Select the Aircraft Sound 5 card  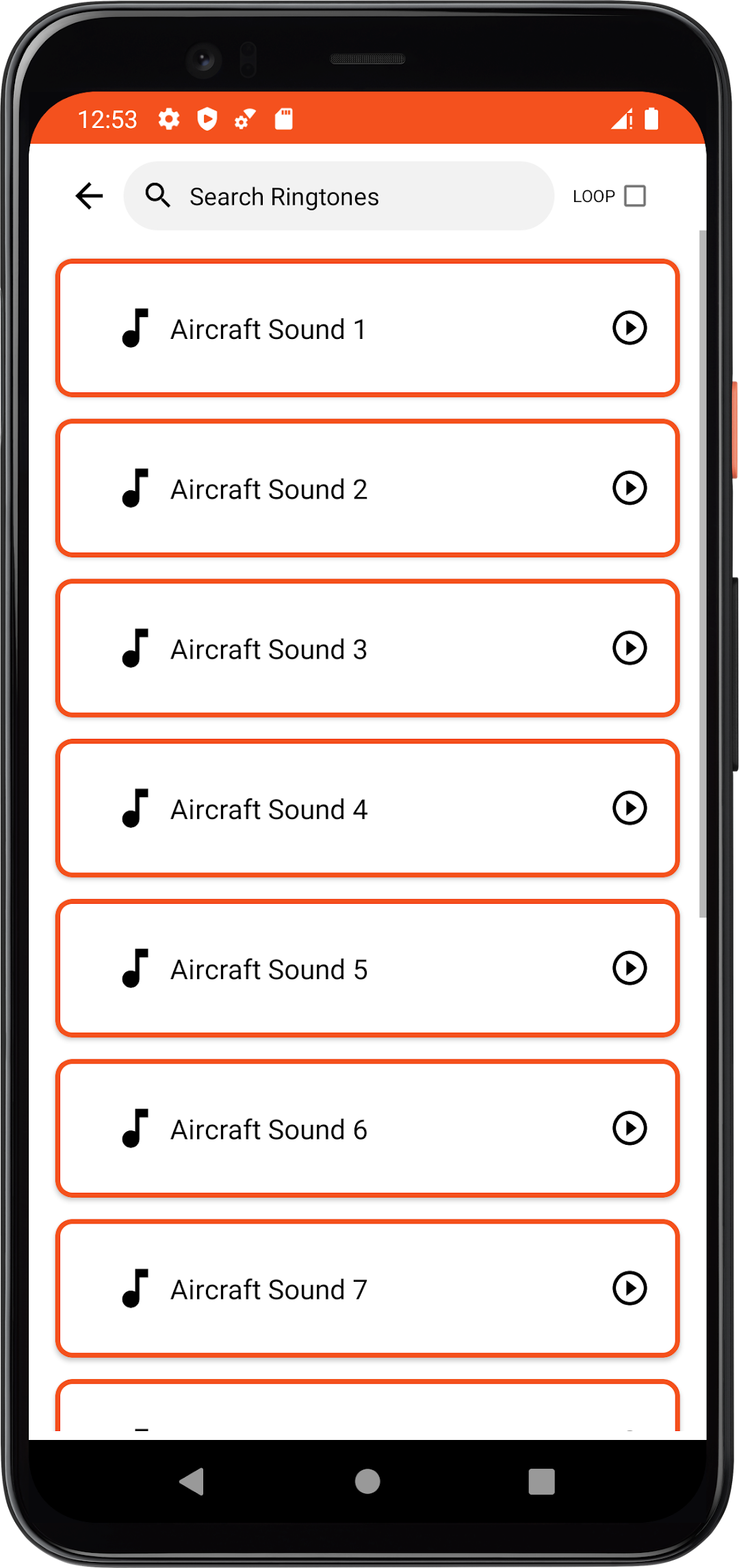click(x=367, y=969)
